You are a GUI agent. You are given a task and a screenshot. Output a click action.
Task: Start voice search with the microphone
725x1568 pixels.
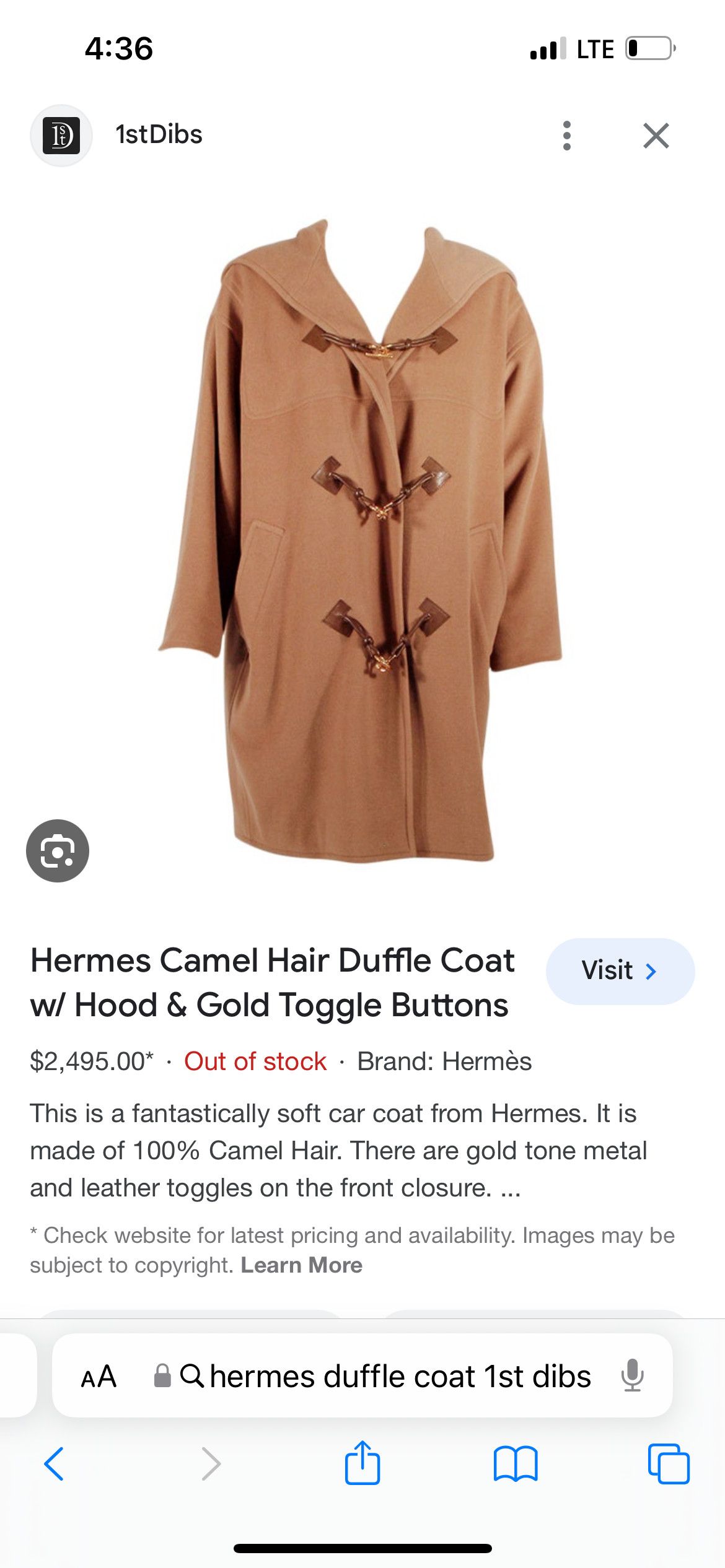coord(632,1376)
